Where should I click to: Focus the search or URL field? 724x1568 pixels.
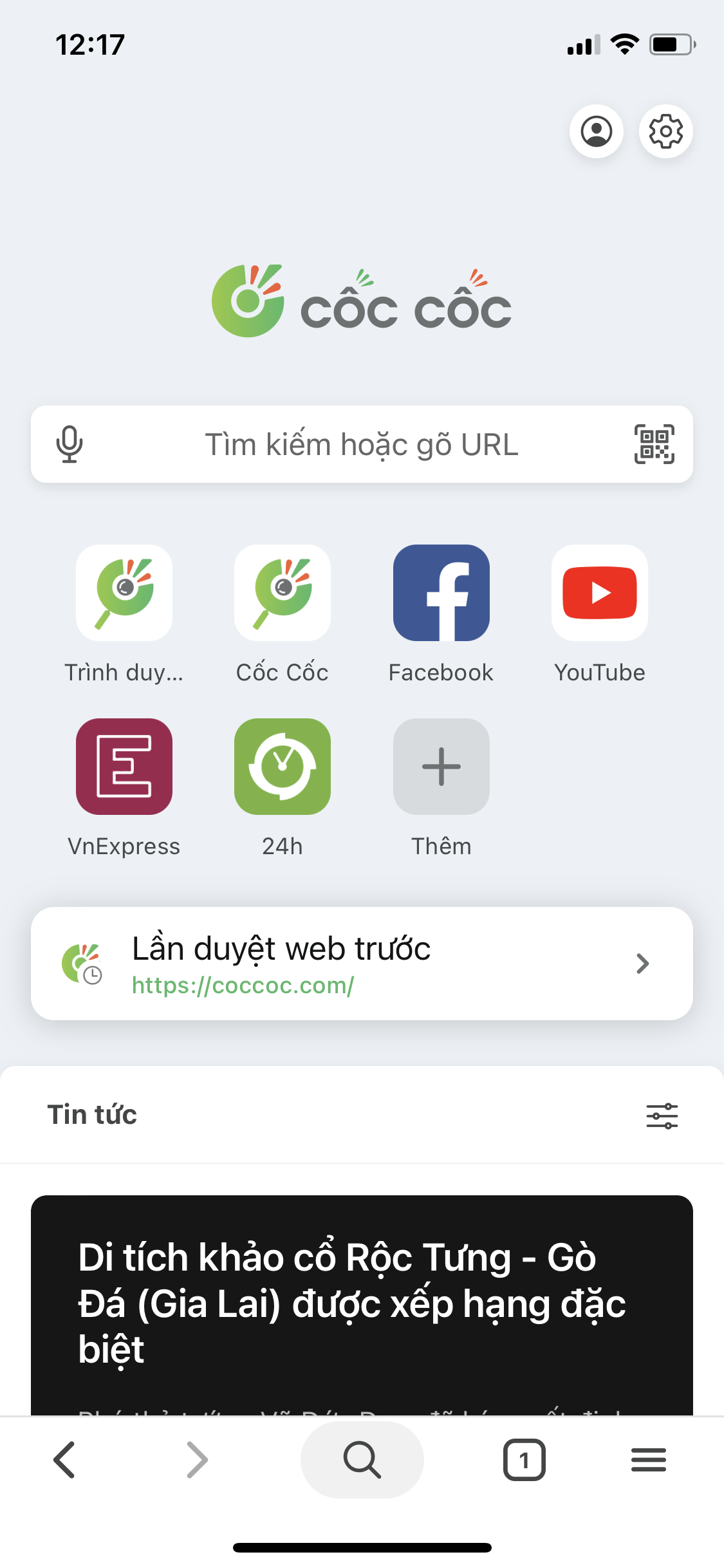[360, 444]
